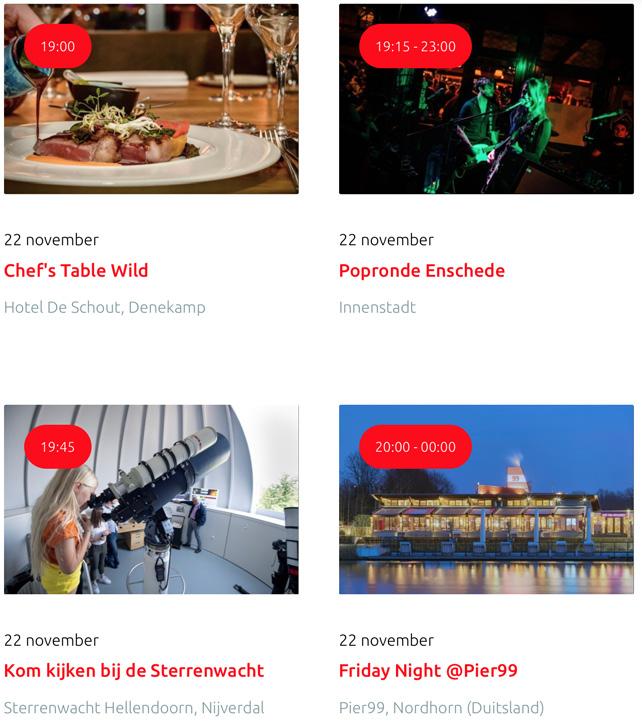View the Popronde Enschede event
The height and width of the screenshot is (728, 642).
pos(421,271)
